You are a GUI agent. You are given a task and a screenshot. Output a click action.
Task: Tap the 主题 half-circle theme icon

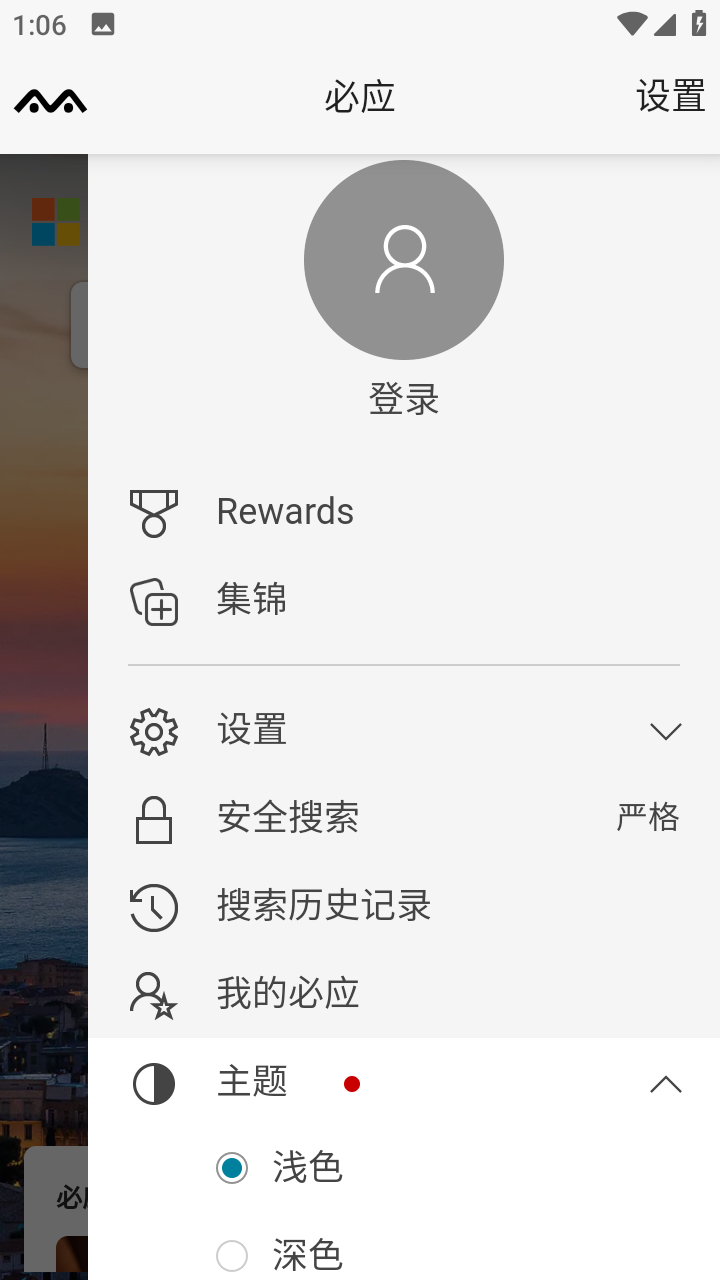click(154, 1083)
